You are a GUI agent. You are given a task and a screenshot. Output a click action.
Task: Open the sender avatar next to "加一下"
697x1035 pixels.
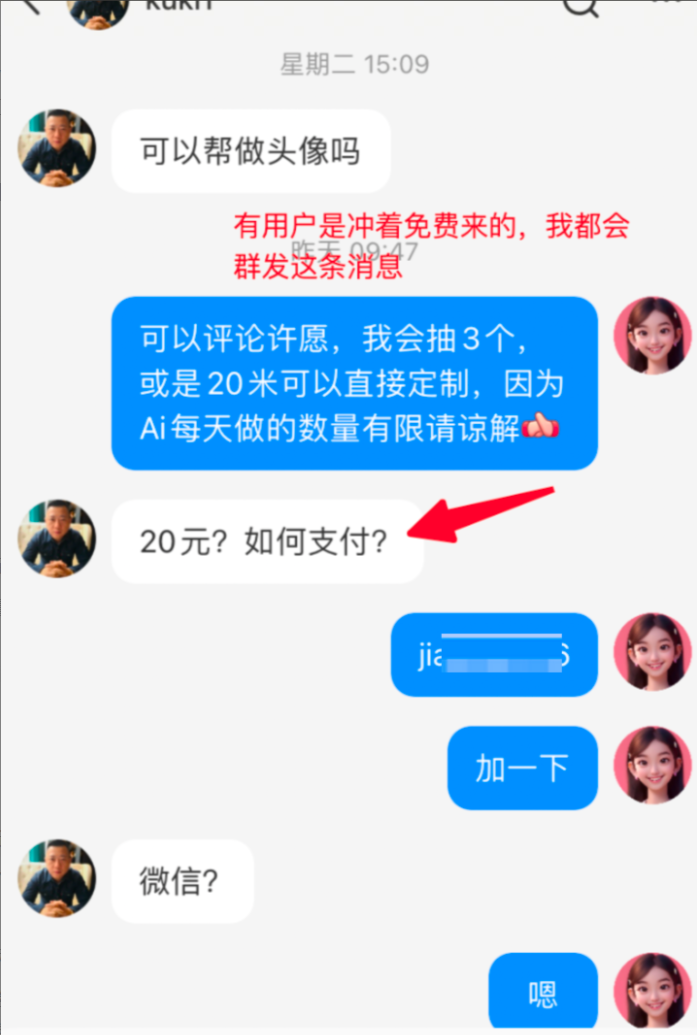click(652, 765)
